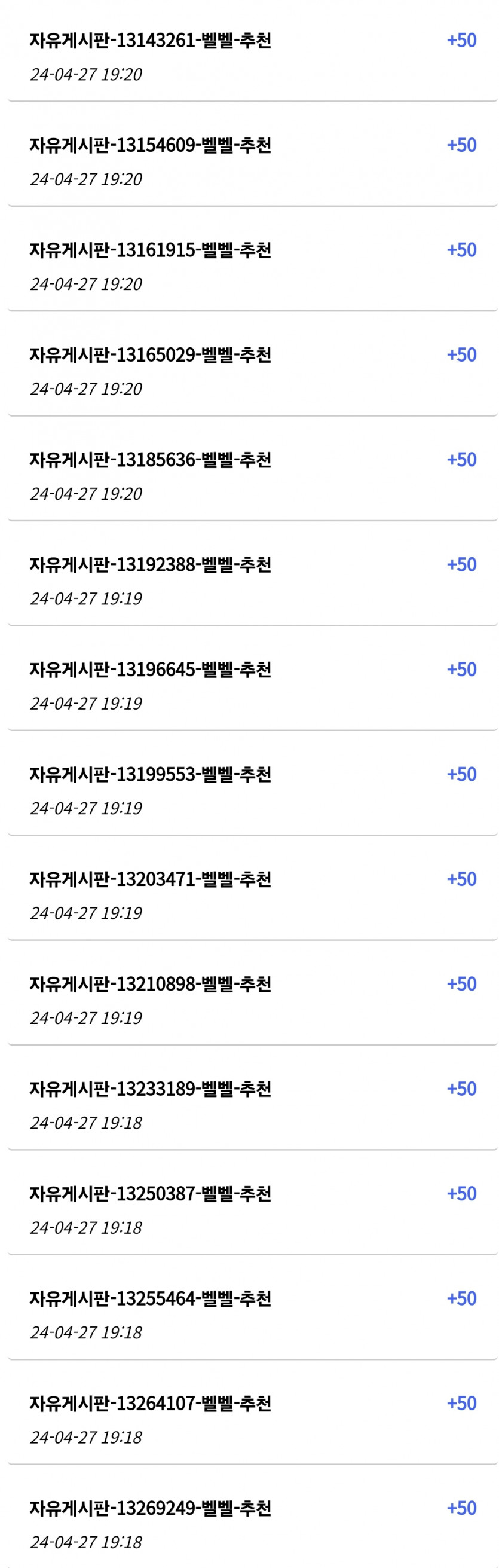Screen dimensions: 499x1568
Task: Tap the 자유게시판-13165029 point record
Action: point(151,356)
